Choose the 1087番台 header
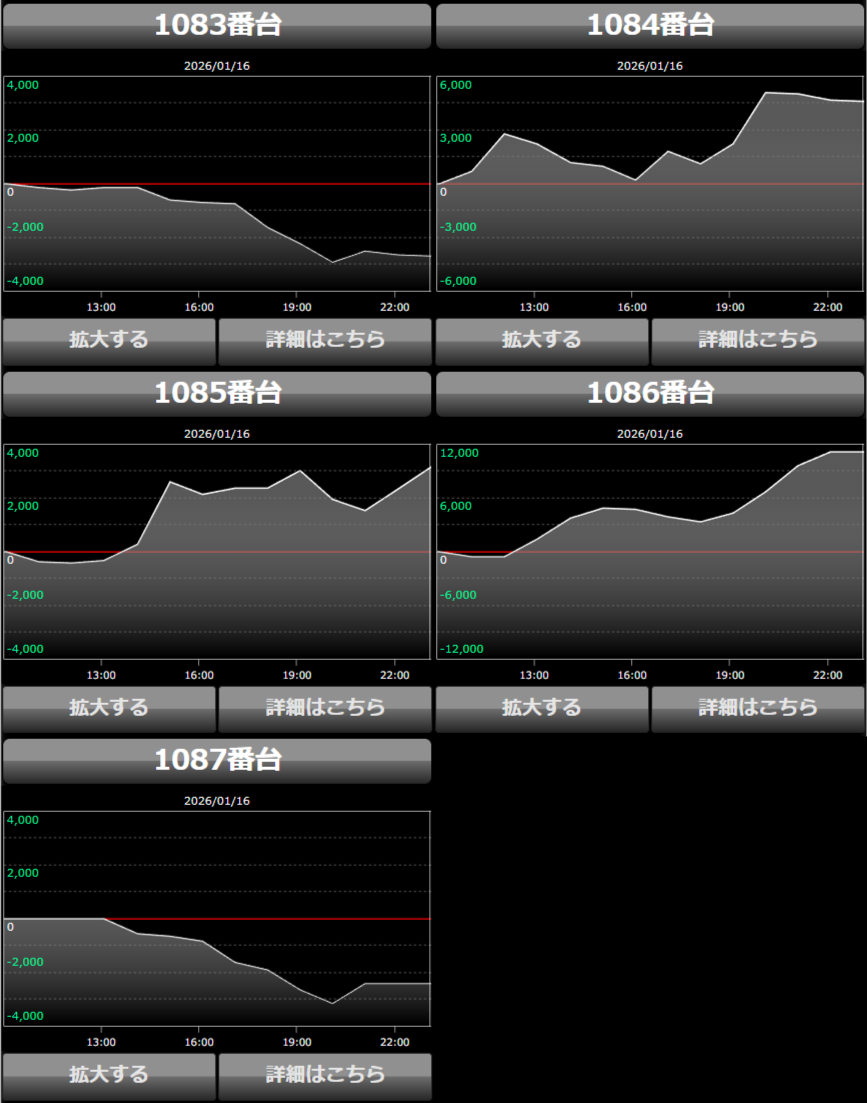Screen dimensions: 867x1103 (x=217, y=760)
